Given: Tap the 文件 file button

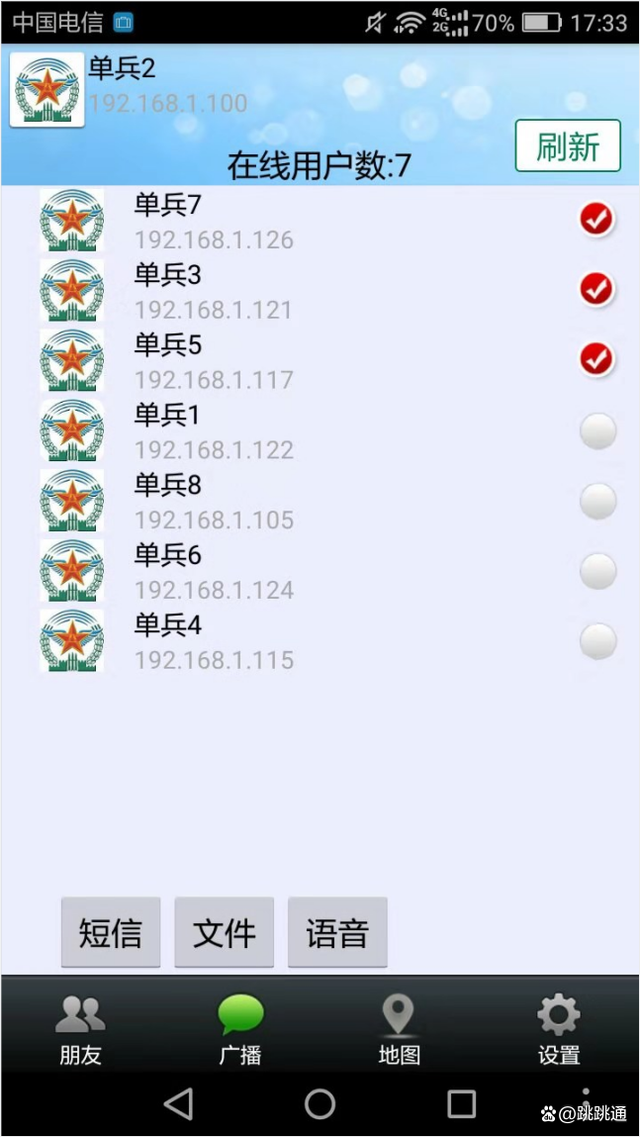Looking at the screenshot, I should 224,932.
